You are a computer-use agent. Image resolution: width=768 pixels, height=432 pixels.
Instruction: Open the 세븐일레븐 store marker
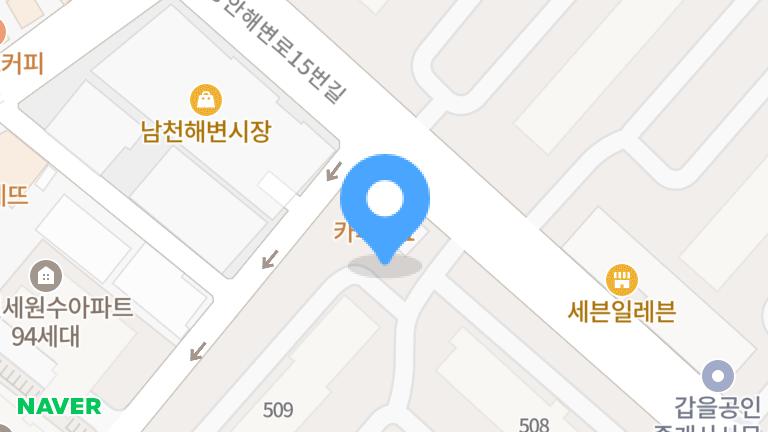[x=622, y=279]
